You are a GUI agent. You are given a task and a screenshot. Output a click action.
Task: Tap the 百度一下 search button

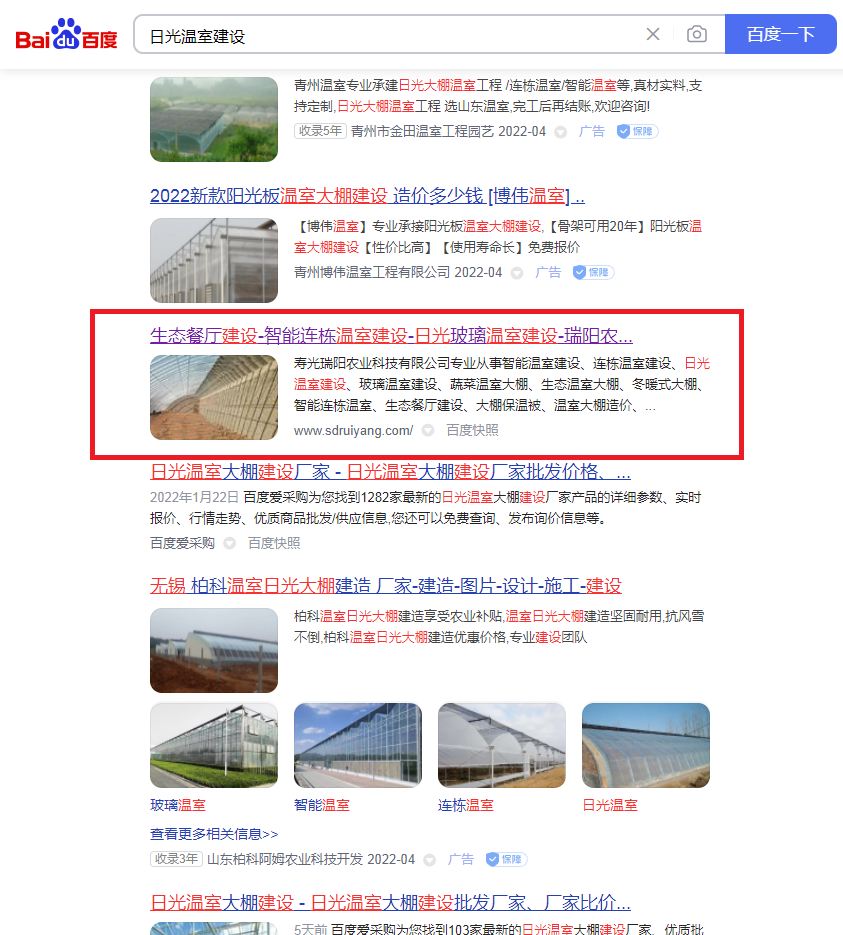pyautogui.click(x=780, y=35)
